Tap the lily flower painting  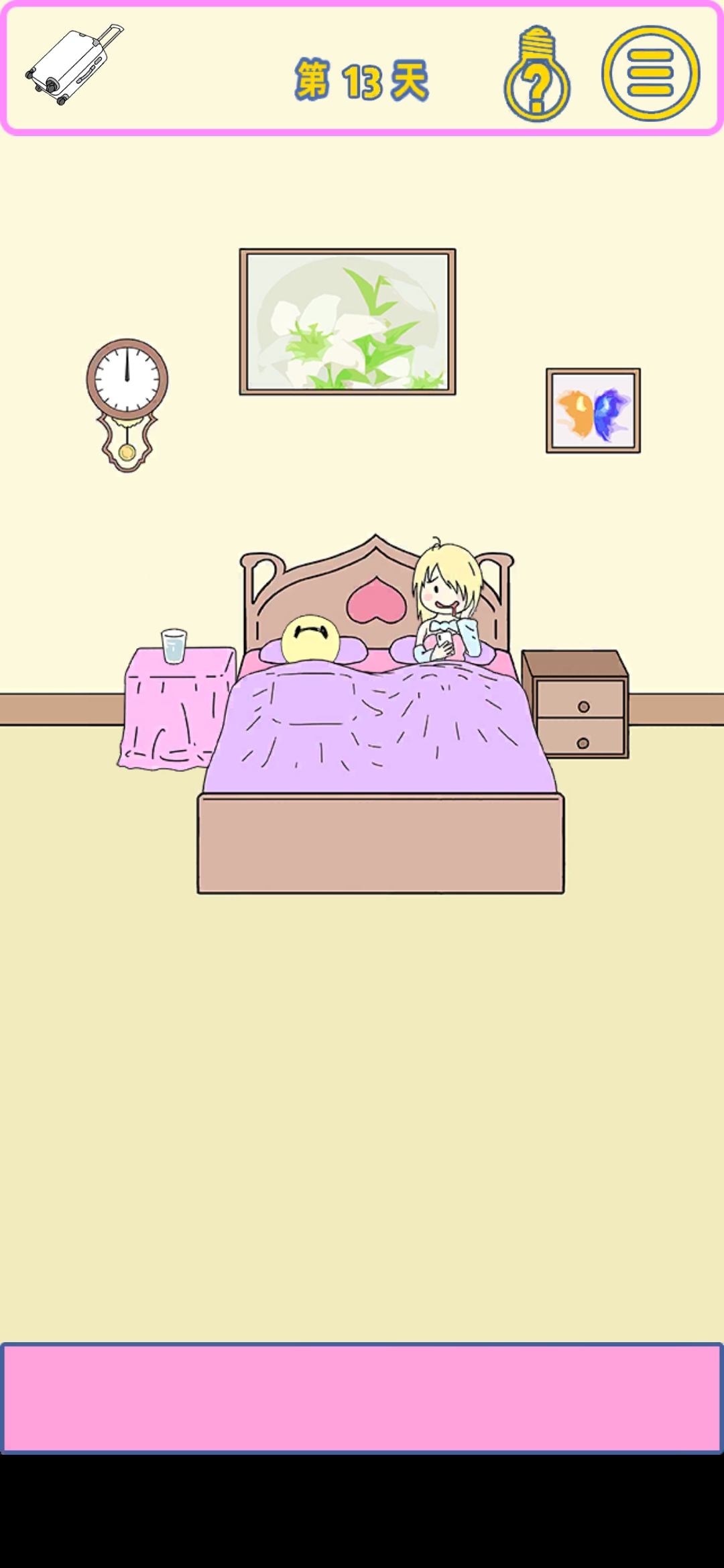[x=347, y=322]
